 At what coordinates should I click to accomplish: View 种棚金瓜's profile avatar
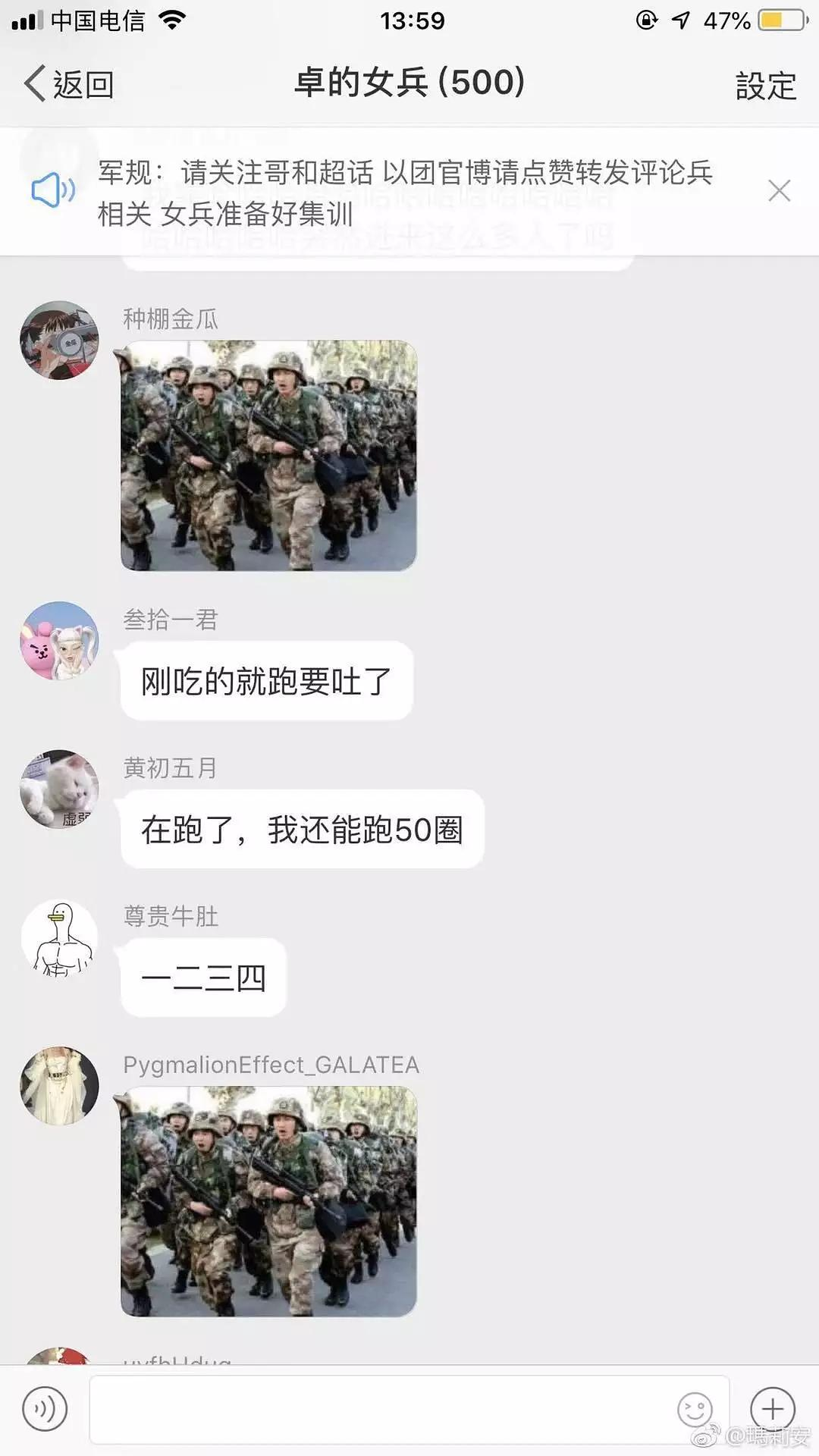click(x=59, y=340)
